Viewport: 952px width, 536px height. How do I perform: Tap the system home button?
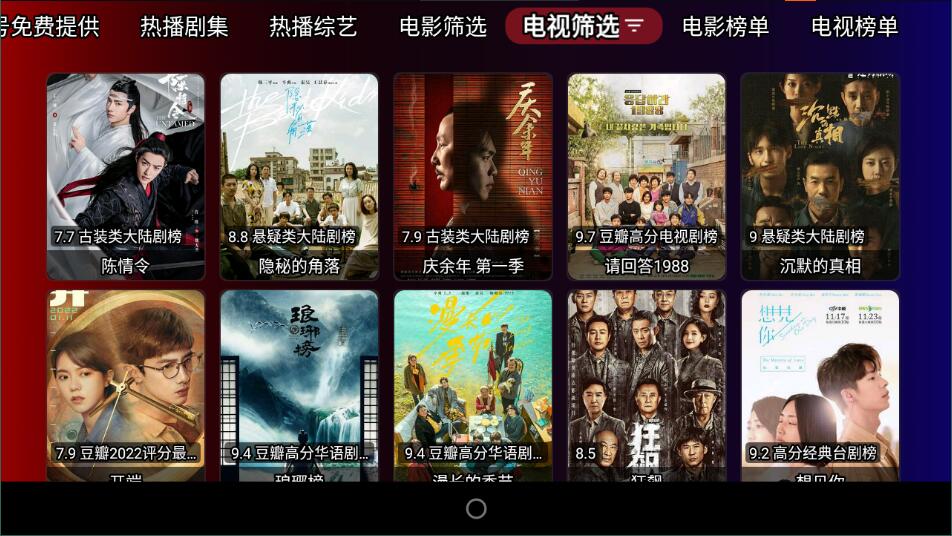coord(476,509)
